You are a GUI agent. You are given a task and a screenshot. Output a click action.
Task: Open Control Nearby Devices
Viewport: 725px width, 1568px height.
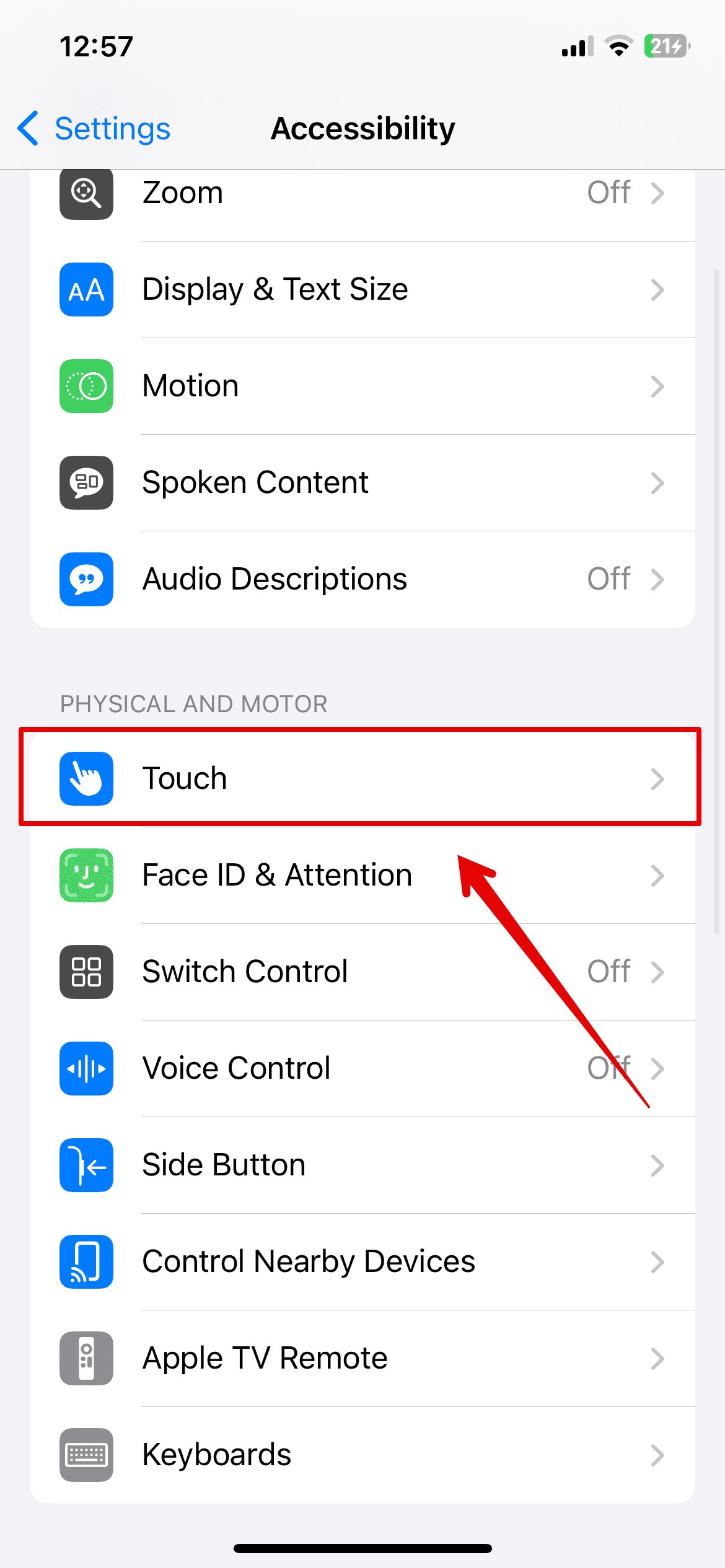click(362, 1261)
